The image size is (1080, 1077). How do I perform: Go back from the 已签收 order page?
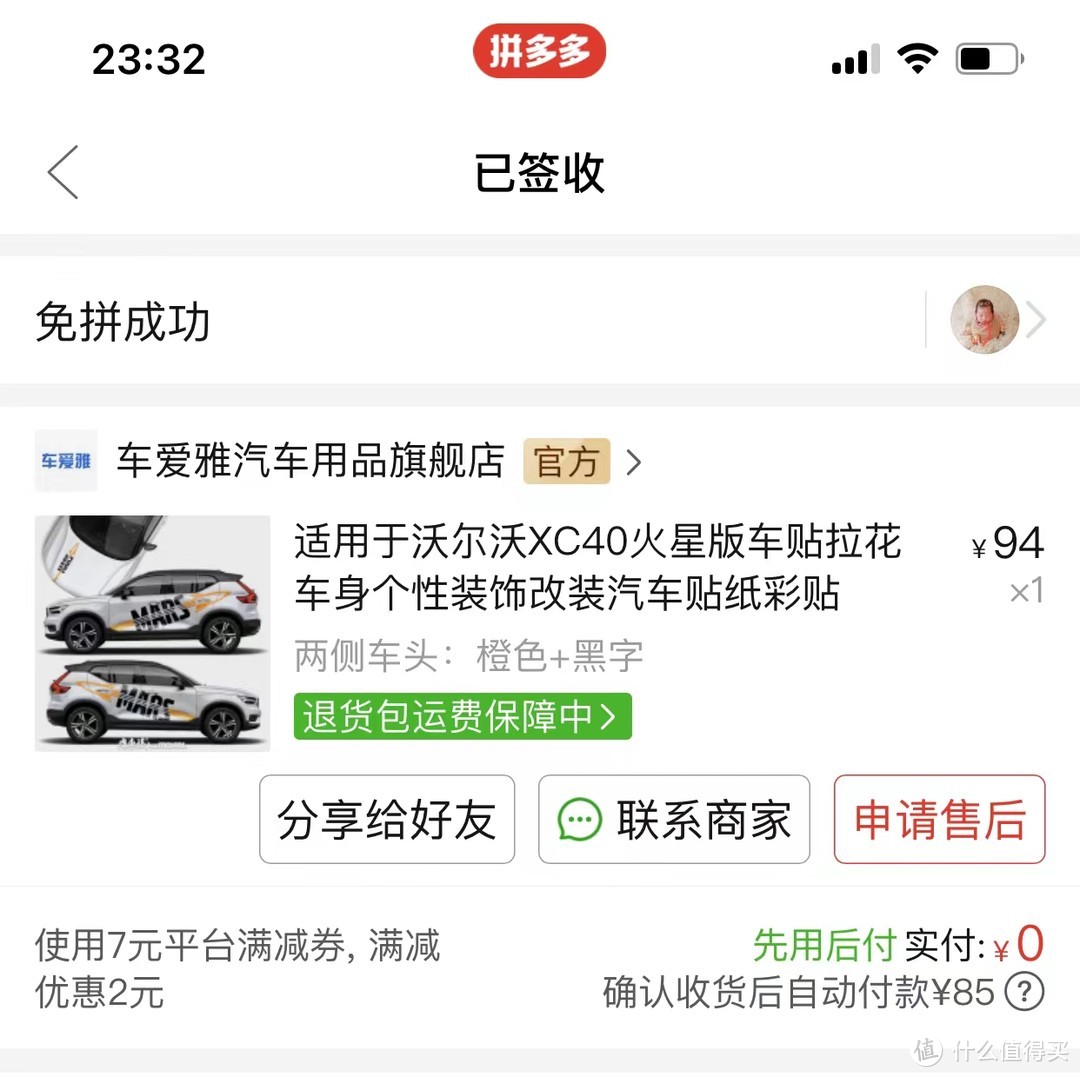(x=63, y=172)
